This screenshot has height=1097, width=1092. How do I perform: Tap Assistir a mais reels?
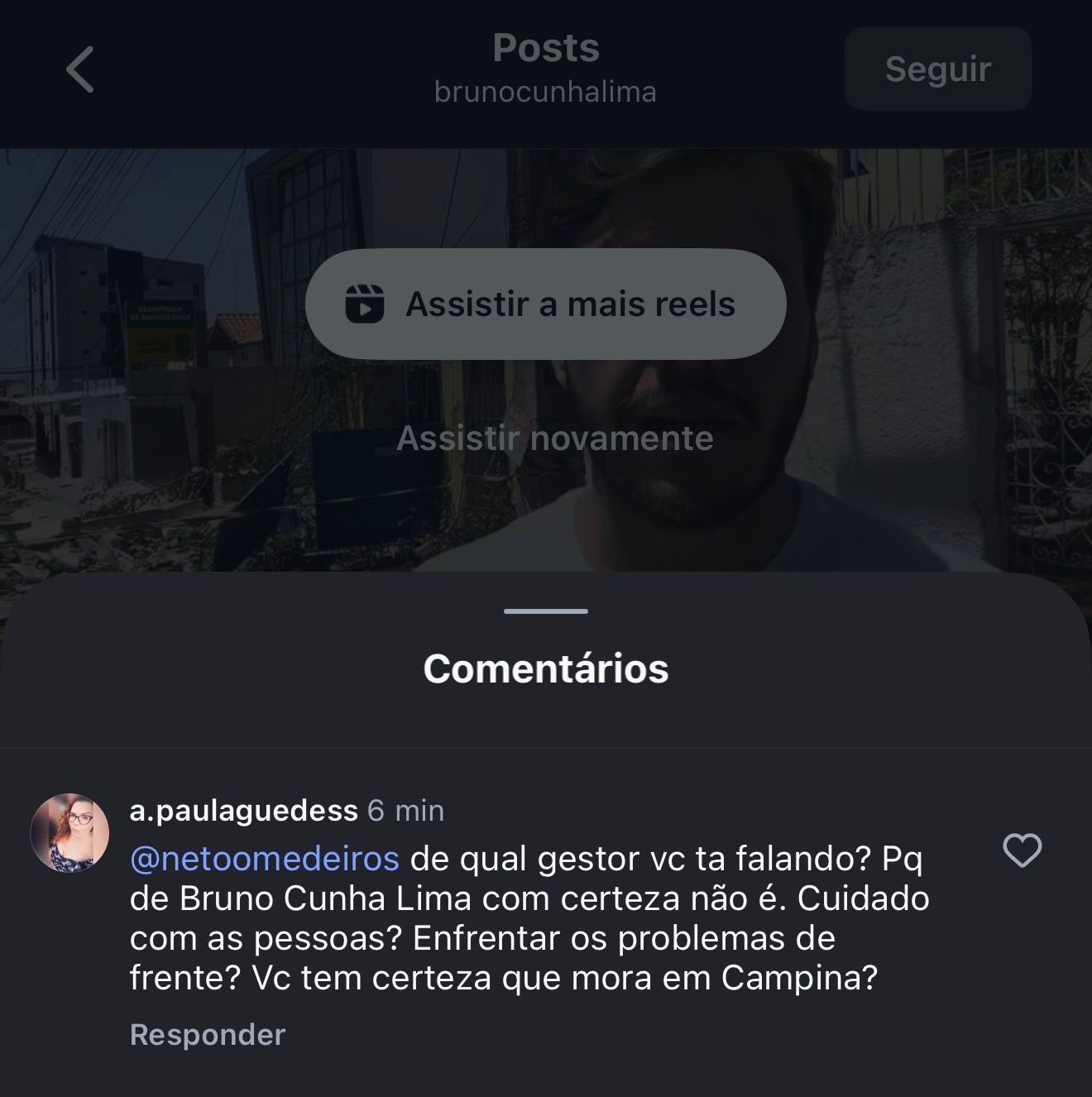pyautogui.click(x=545, y=304)
